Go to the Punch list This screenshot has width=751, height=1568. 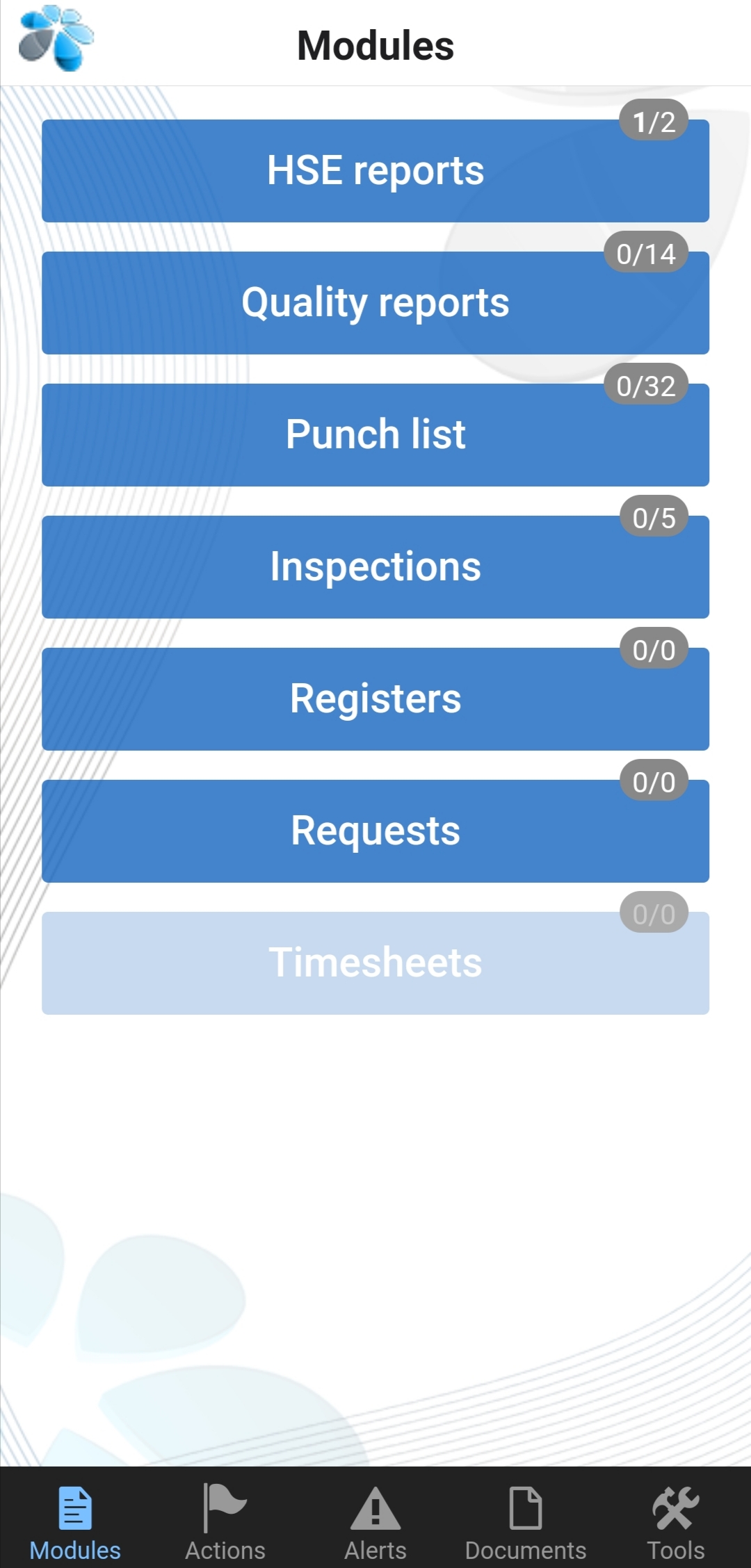pos(375,435)
